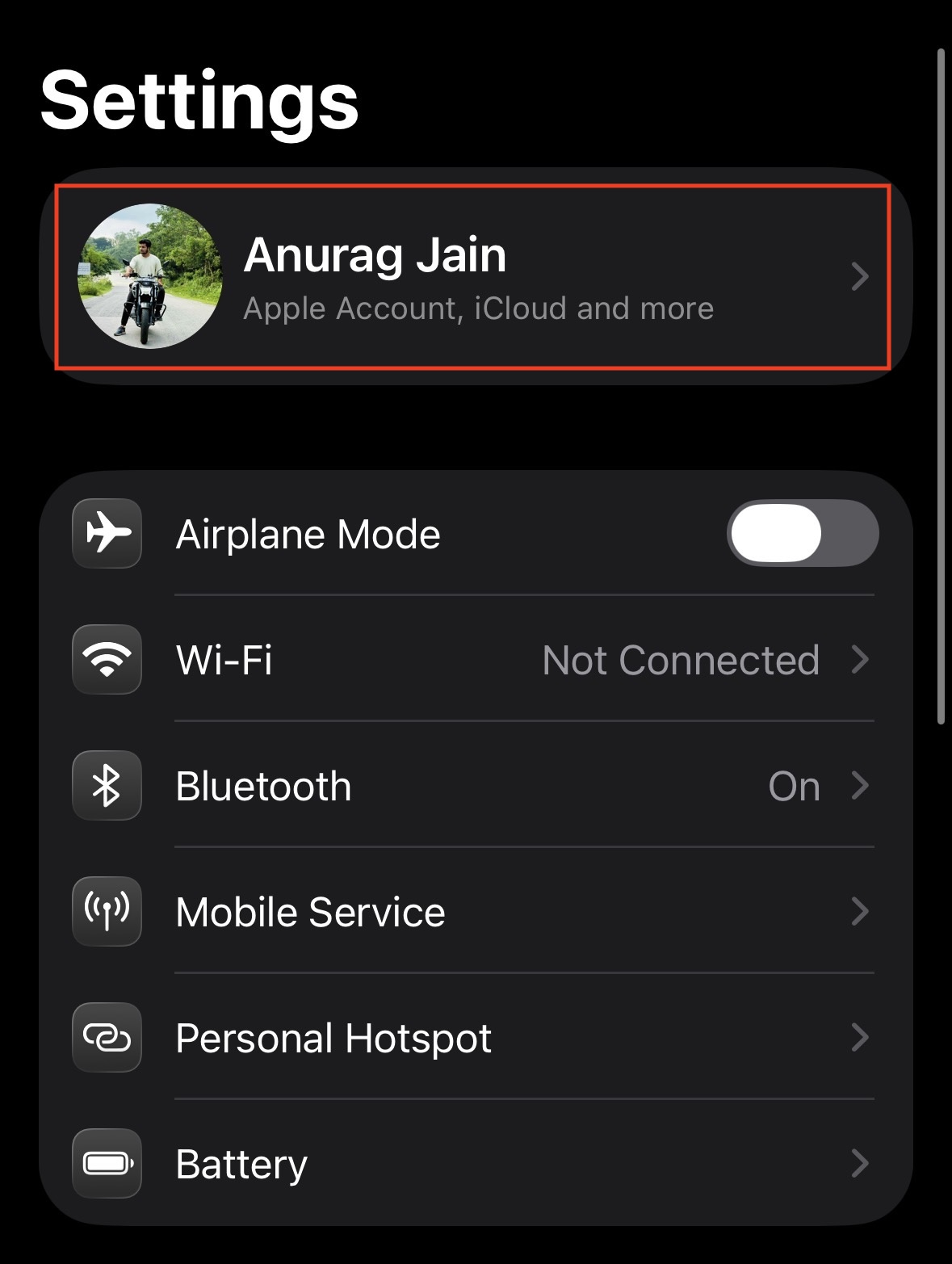Click the Battery icon
This screenshot has width=952, height=1264.
click(106, 1164)
